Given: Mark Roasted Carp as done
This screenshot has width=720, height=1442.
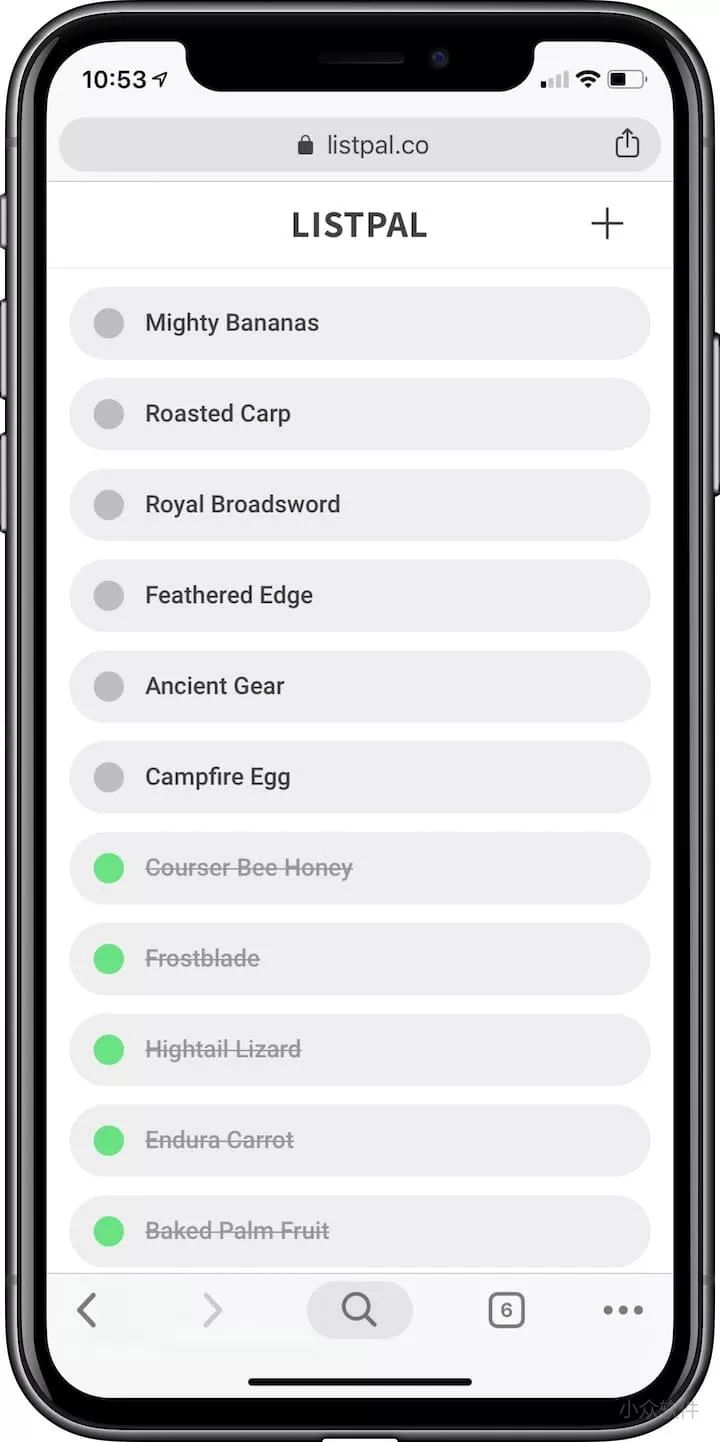Looking at the screenshot, I should [109, 414].
